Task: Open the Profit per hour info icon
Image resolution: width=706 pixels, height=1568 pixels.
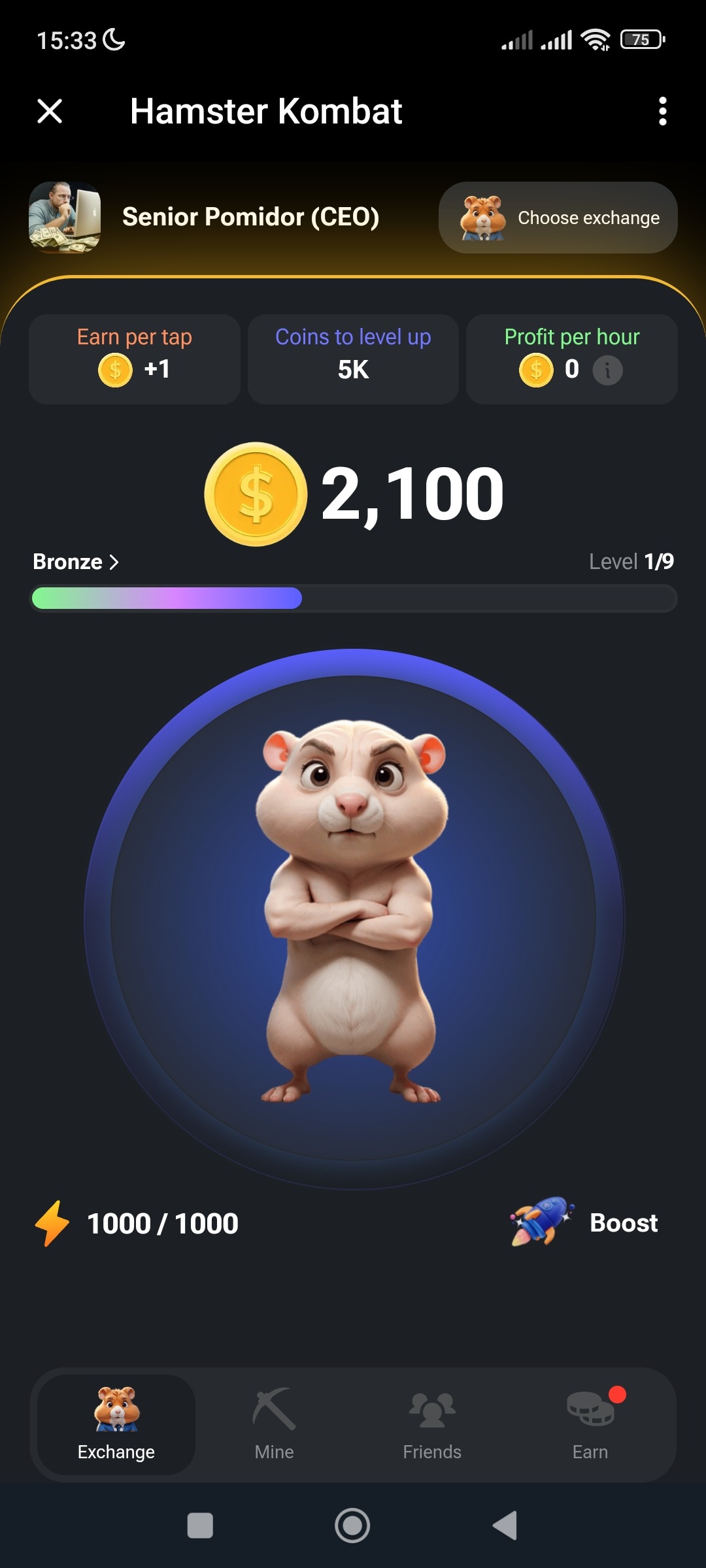Action: [607, 370]
